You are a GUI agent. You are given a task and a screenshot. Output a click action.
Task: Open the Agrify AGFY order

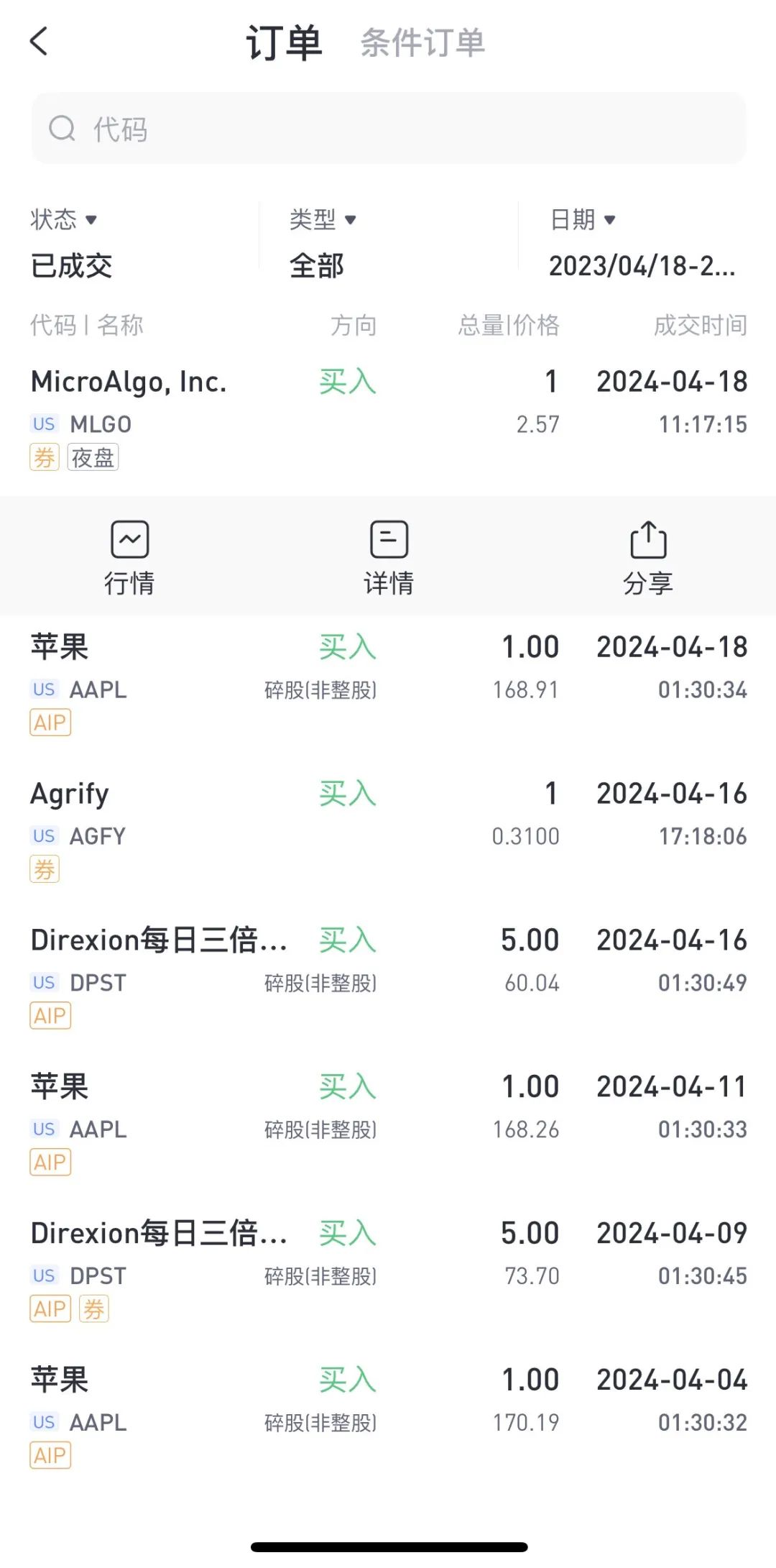tap(388, 831)
